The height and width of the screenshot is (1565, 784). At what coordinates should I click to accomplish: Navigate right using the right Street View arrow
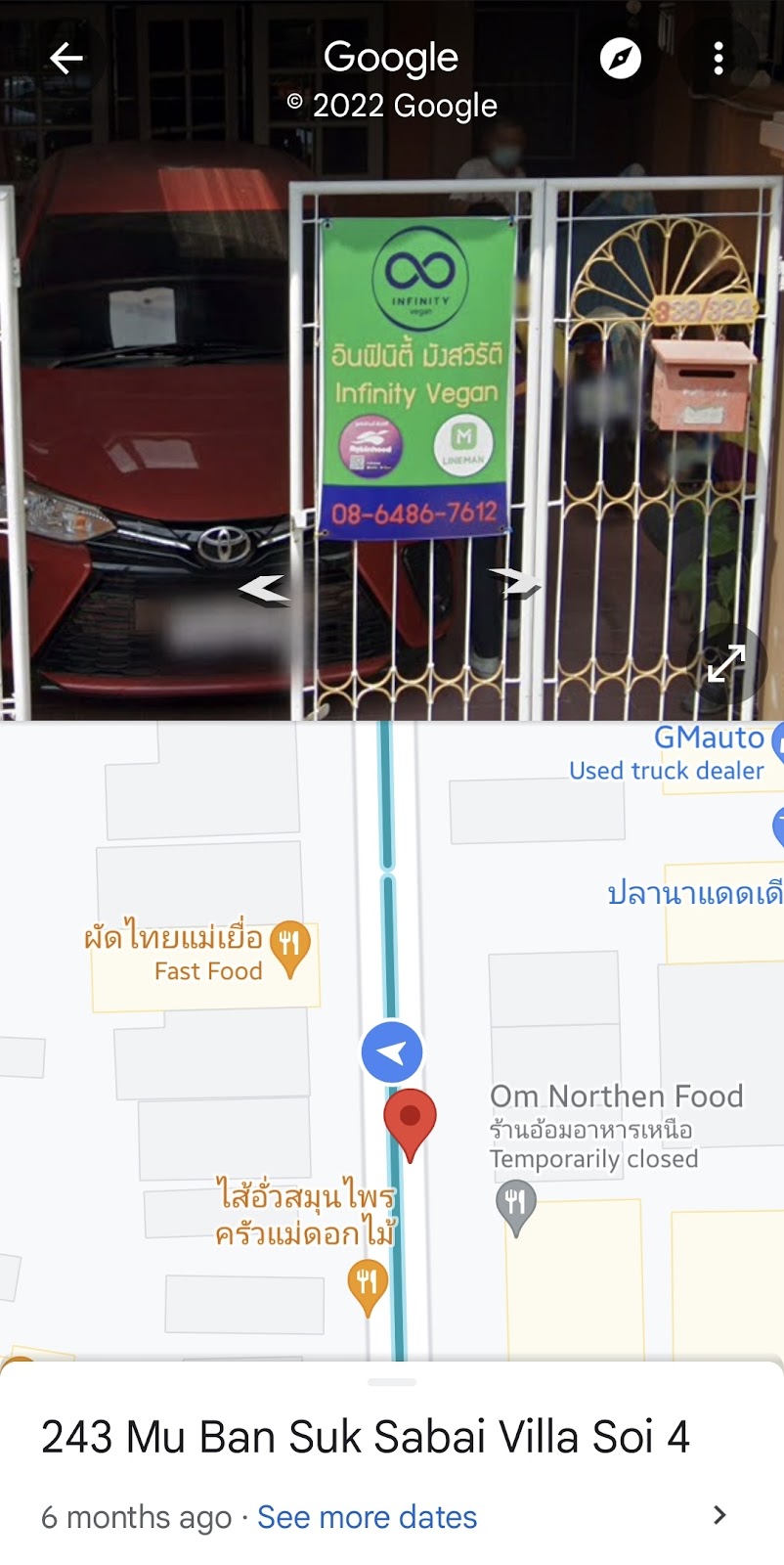[x=518, y=582]
